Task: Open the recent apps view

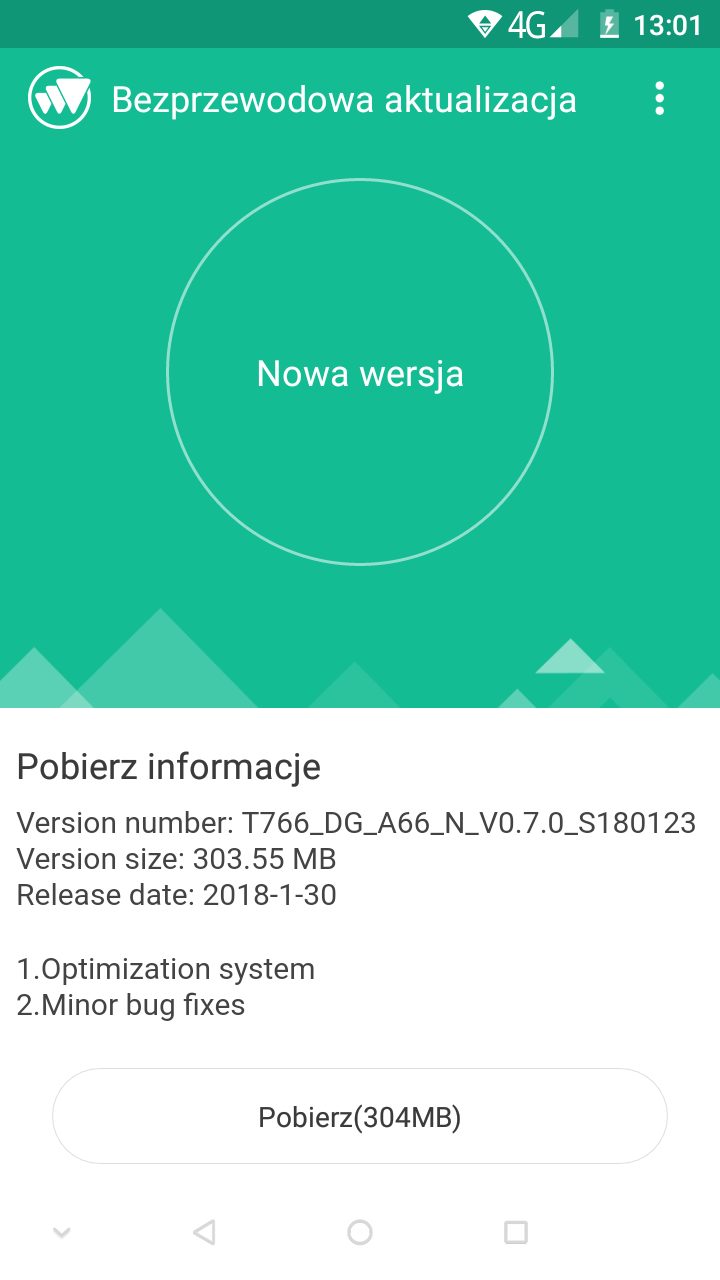Action: [x=515, y=1232]
